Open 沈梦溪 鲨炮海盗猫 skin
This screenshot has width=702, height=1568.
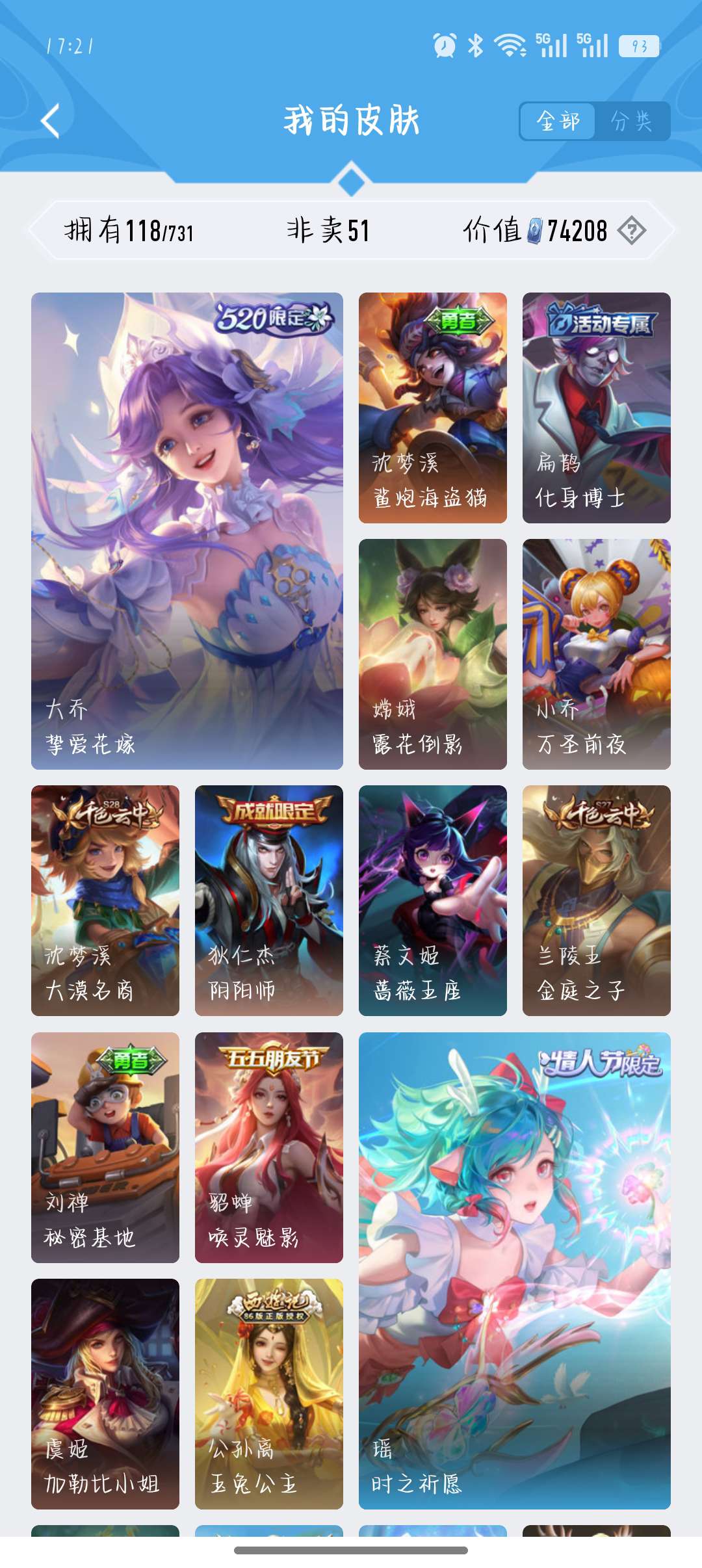432,408
